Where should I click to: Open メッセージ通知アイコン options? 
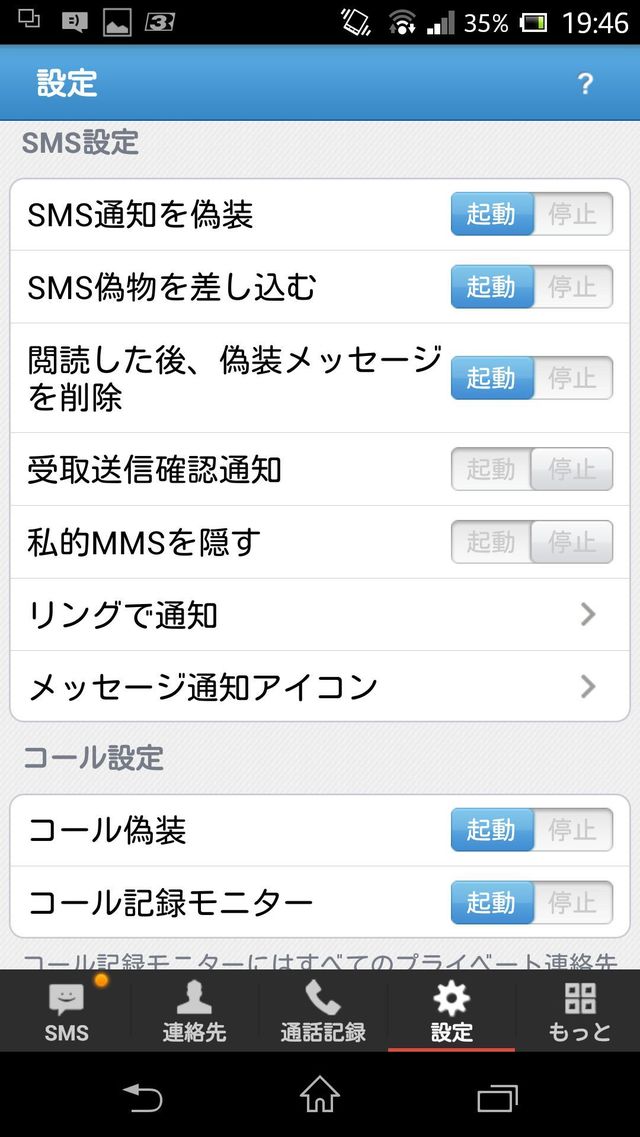coord(320,687)
